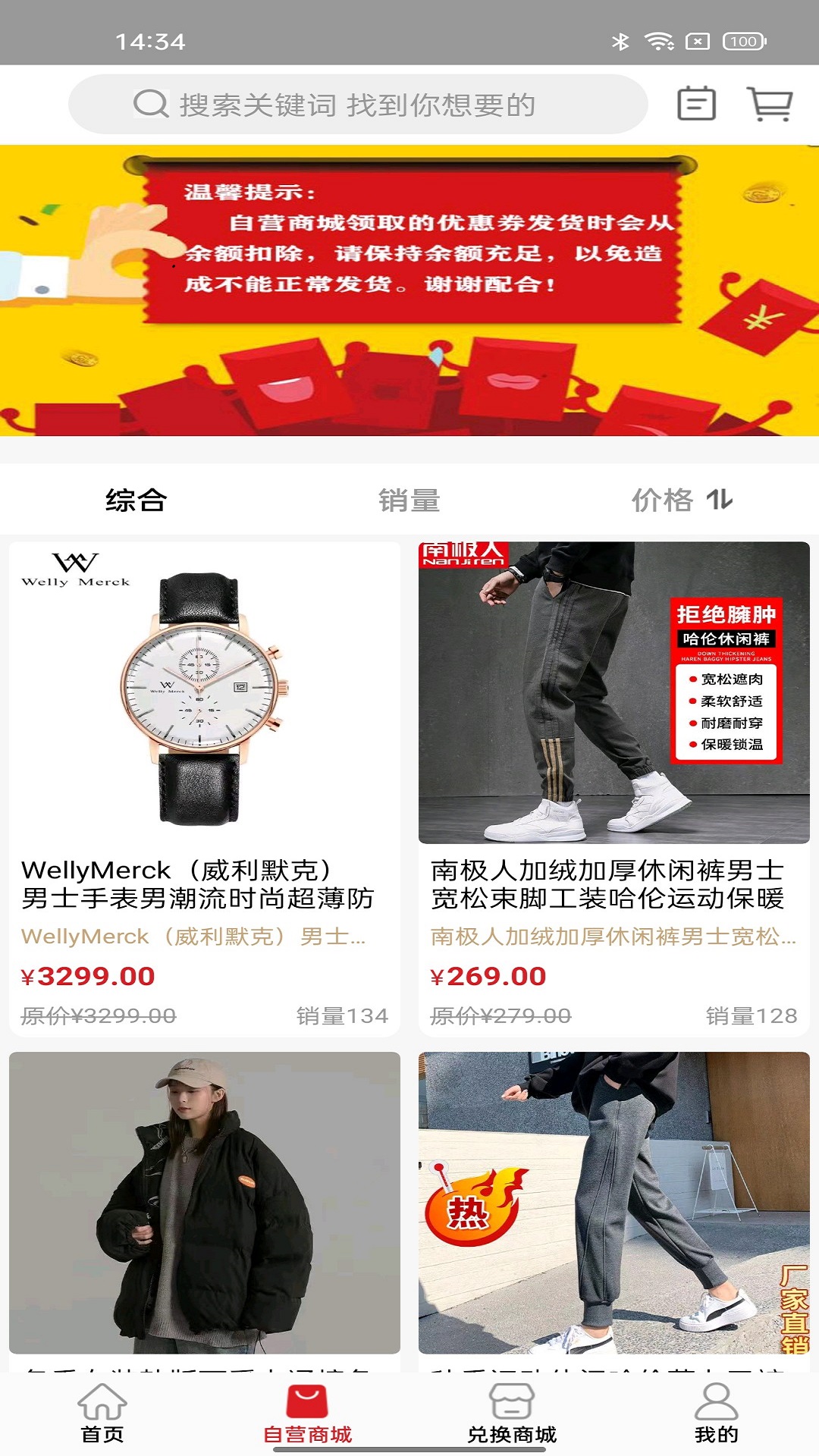819x1456 pixels.
Task: Open the WellyMerck watch product card
Action: [x=205, y=789]
